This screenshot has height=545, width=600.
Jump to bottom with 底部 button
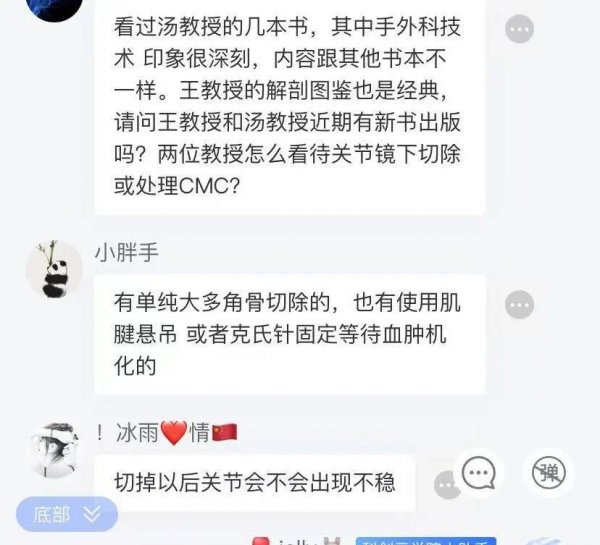67,514
